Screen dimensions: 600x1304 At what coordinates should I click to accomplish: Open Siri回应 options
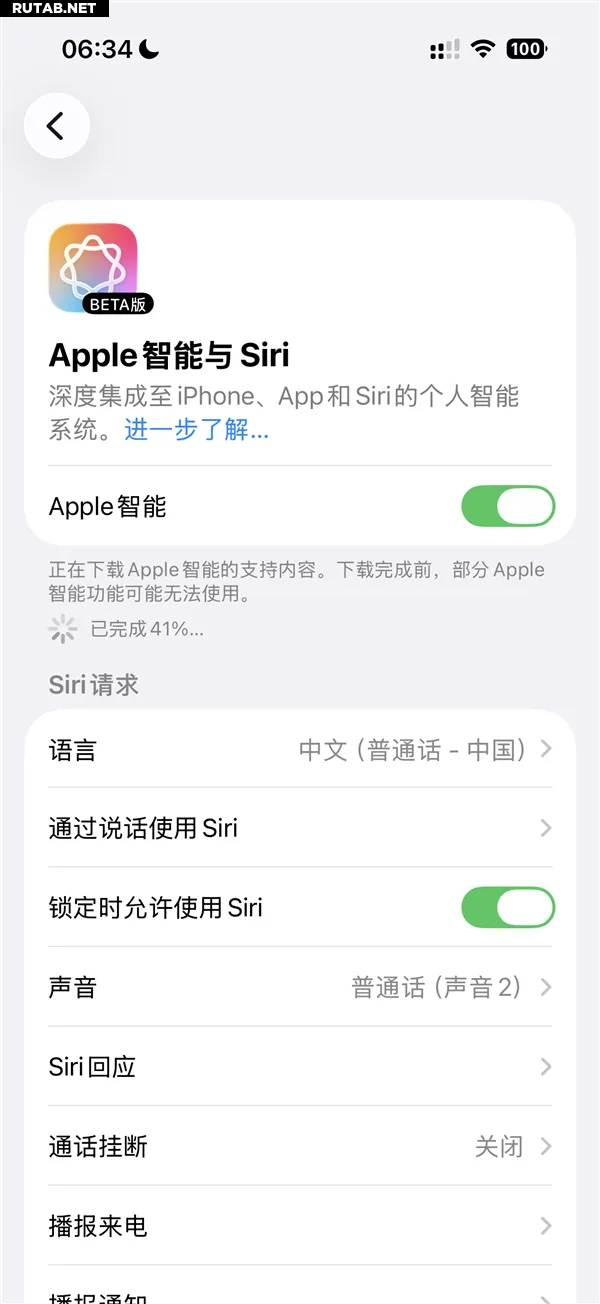coord(300,1066)
